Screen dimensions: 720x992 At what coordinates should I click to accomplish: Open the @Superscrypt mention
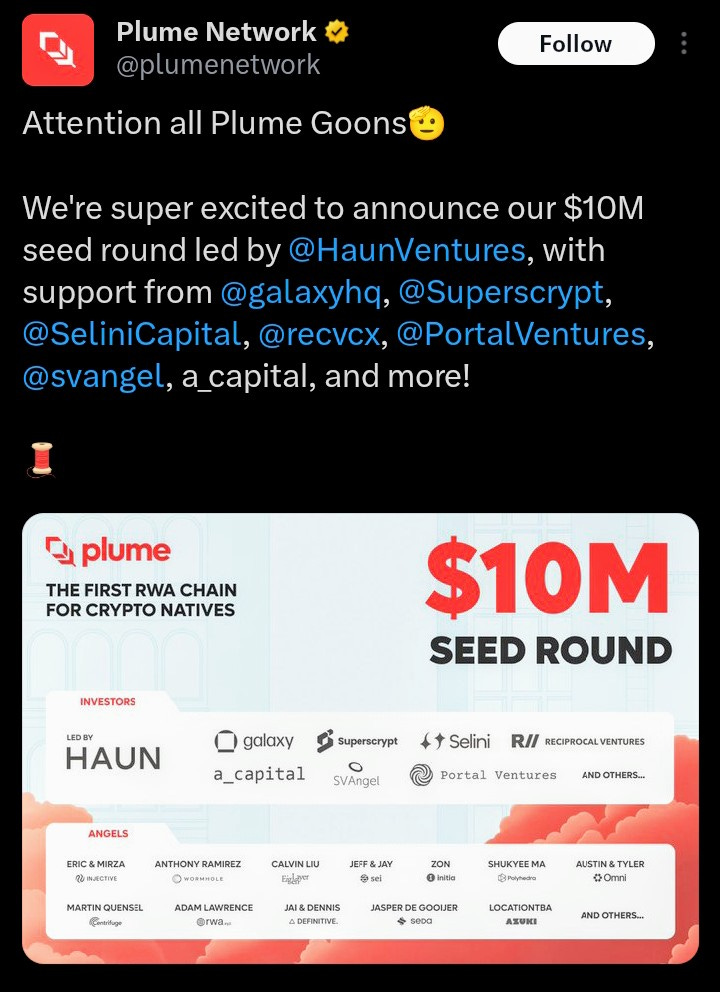click(x=501, y=292)
